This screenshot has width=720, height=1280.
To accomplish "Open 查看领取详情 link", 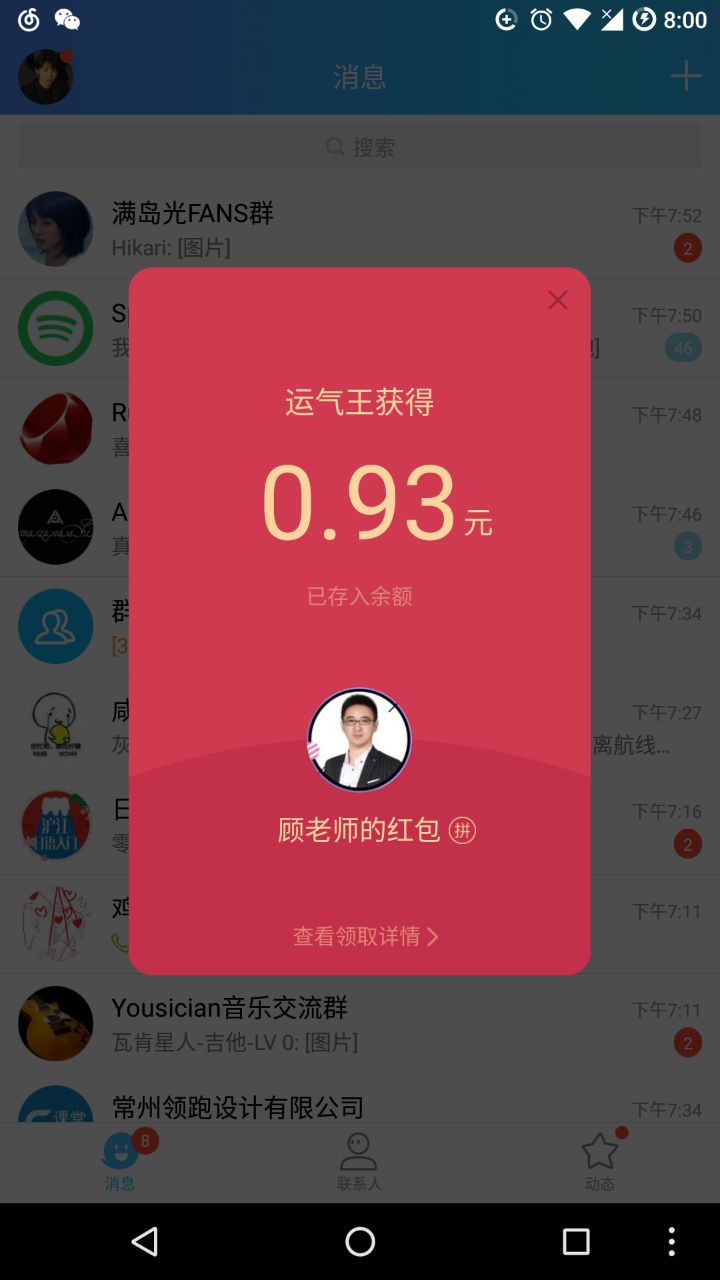I will pos(364,936).
